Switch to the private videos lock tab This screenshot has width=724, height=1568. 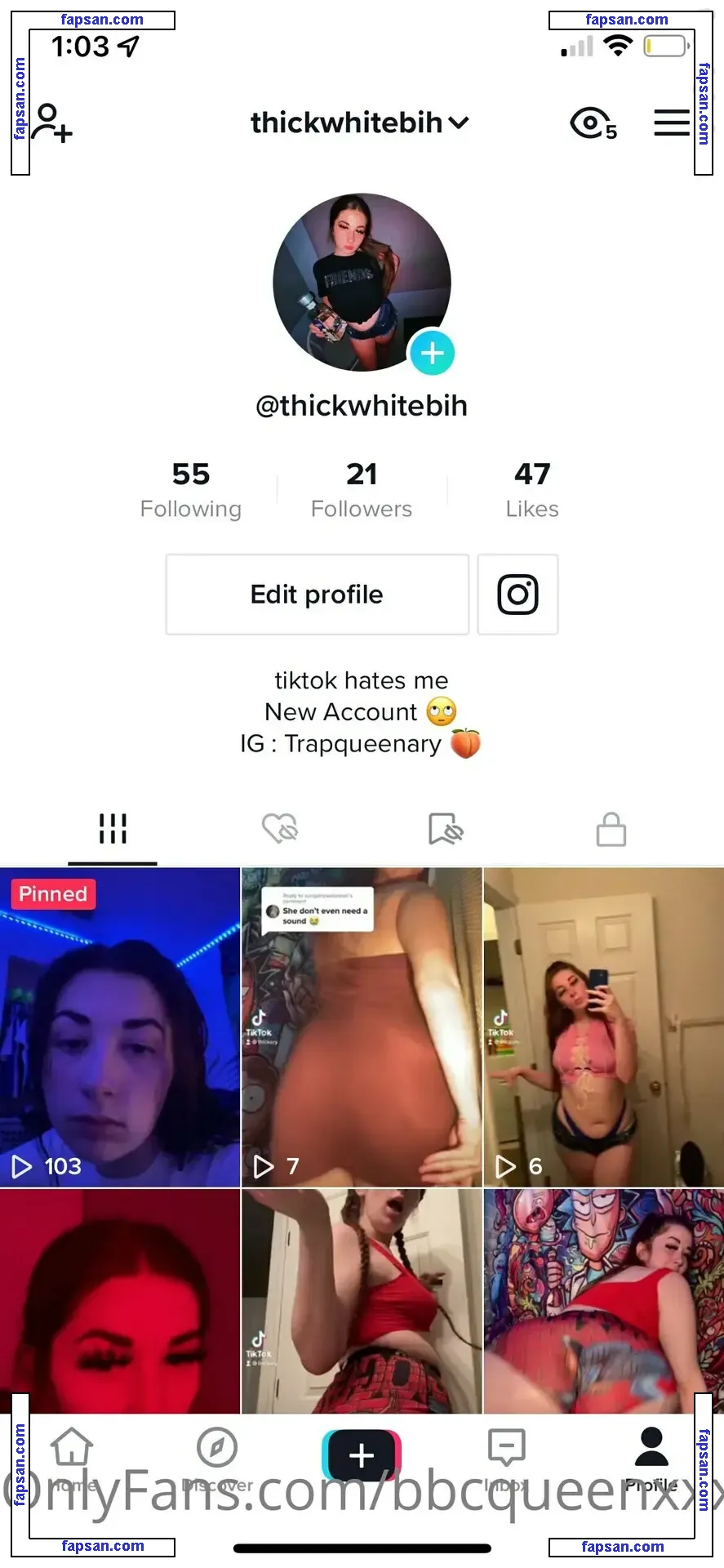tap(611, 829)
